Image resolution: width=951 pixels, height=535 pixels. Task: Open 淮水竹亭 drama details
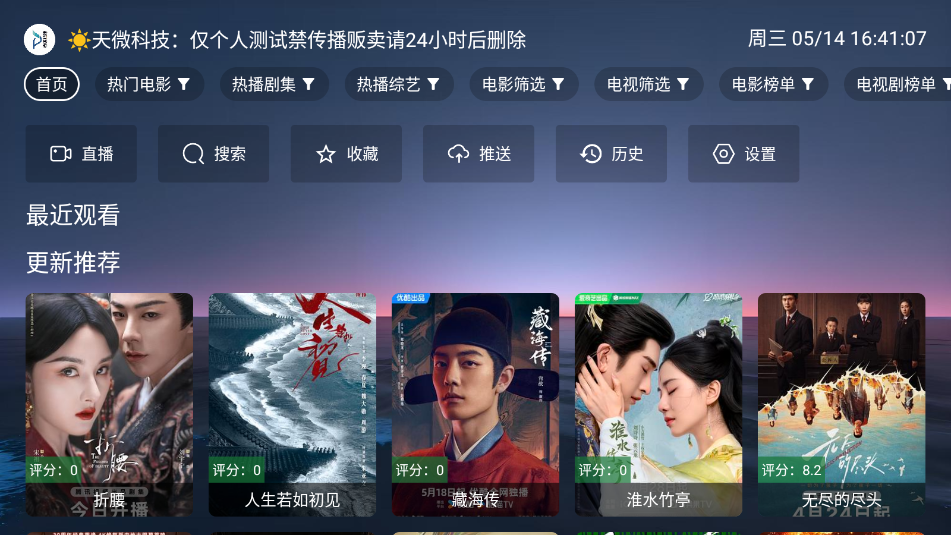pos(658,403)
